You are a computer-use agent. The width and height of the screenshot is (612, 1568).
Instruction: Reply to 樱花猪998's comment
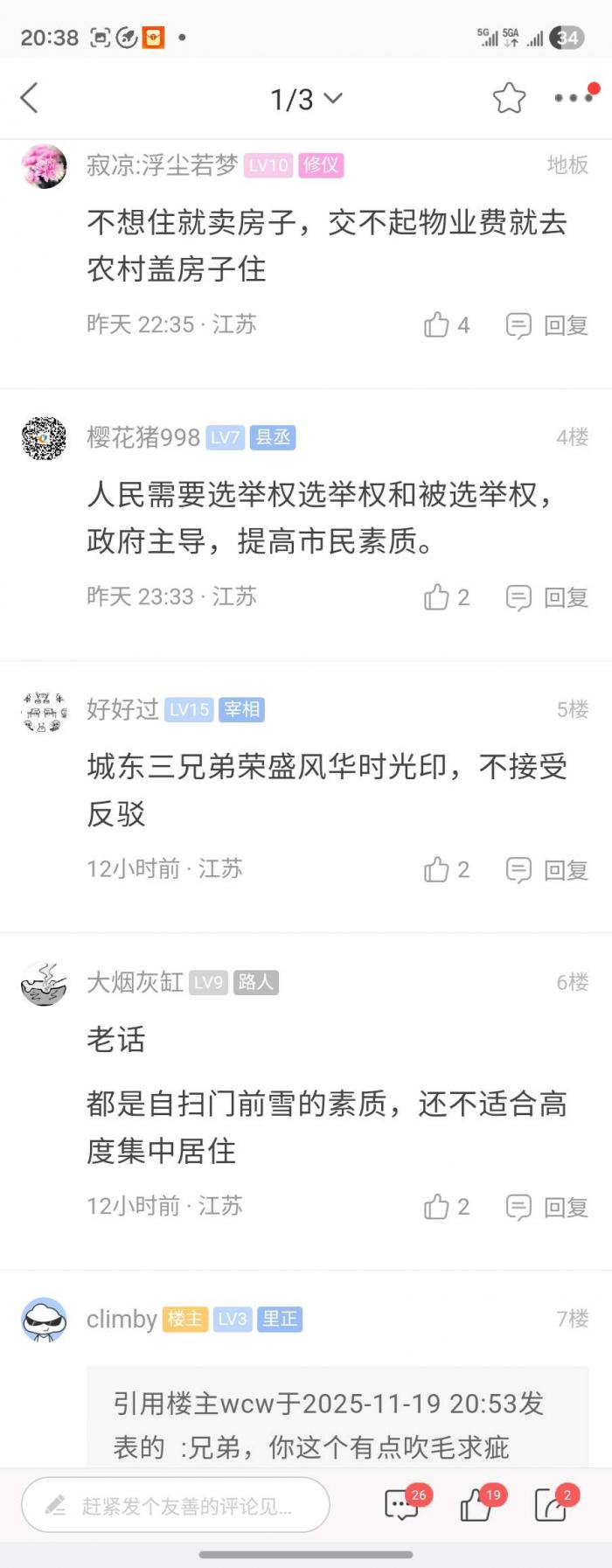click(547, 597)
